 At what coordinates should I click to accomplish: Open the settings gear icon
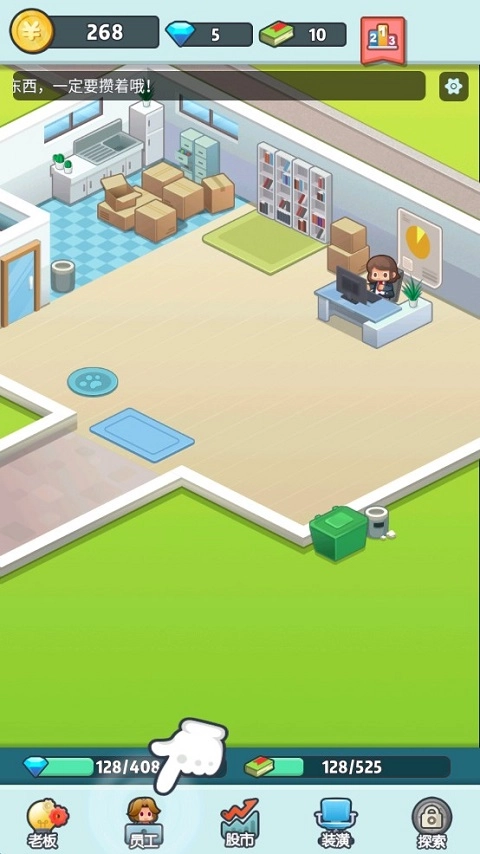tap(453, 86)
